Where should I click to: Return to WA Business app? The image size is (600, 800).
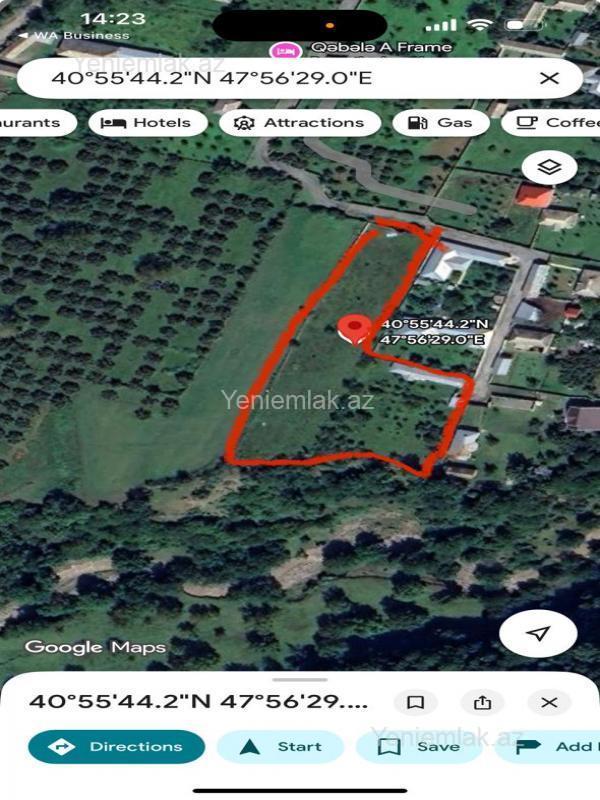[68, 36]
